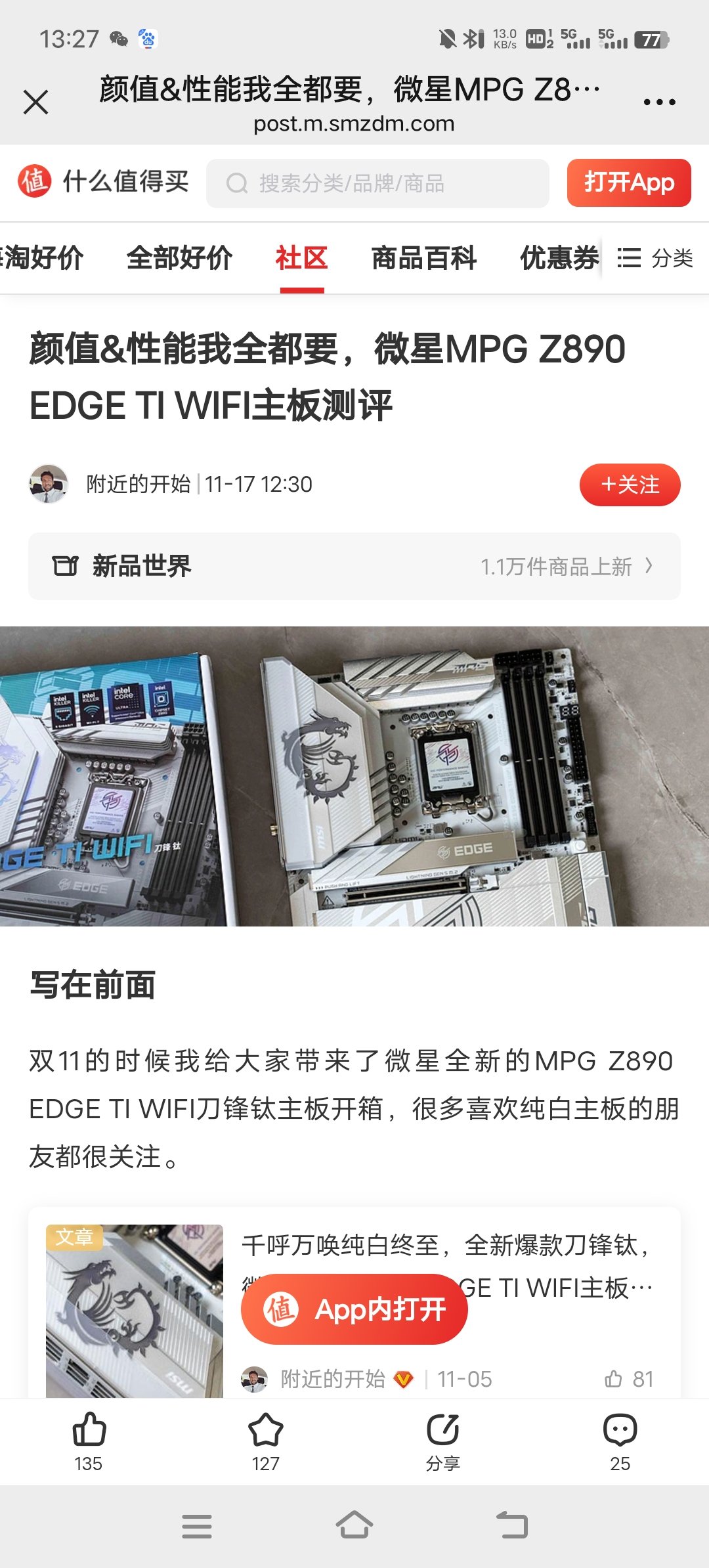The height and width of the screenshot is (1568, 709).
Task: Open the 分类 category menu
Action: (655, 258)
